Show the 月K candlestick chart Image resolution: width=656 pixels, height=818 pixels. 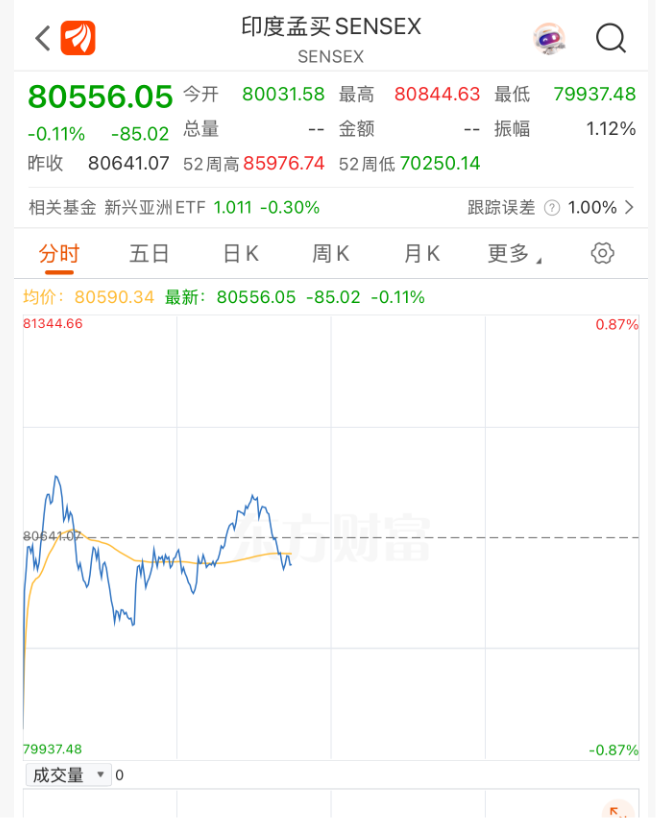[421, 253]
